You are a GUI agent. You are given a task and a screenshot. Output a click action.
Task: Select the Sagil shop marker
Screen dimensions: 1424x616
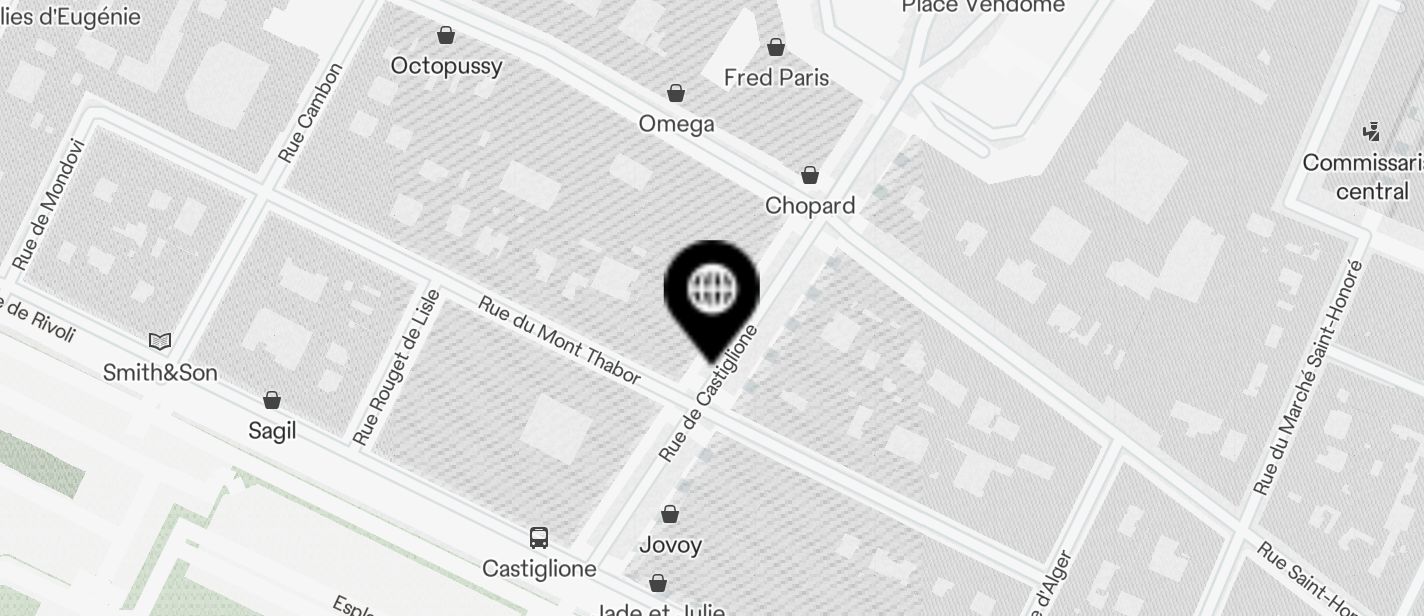coord(271,401)
